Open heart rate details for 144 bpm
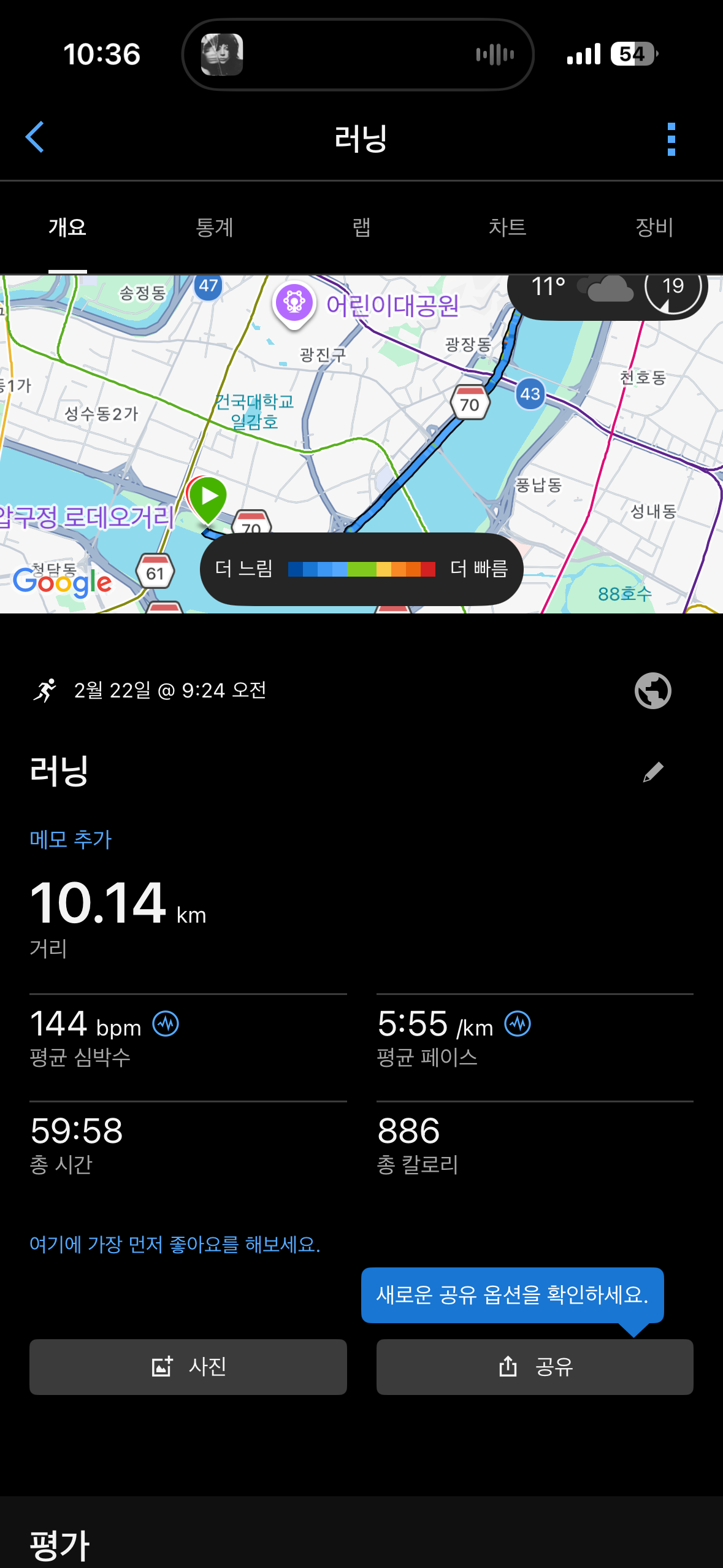This screenshot has height=1568, width=723. (166, 1024)
